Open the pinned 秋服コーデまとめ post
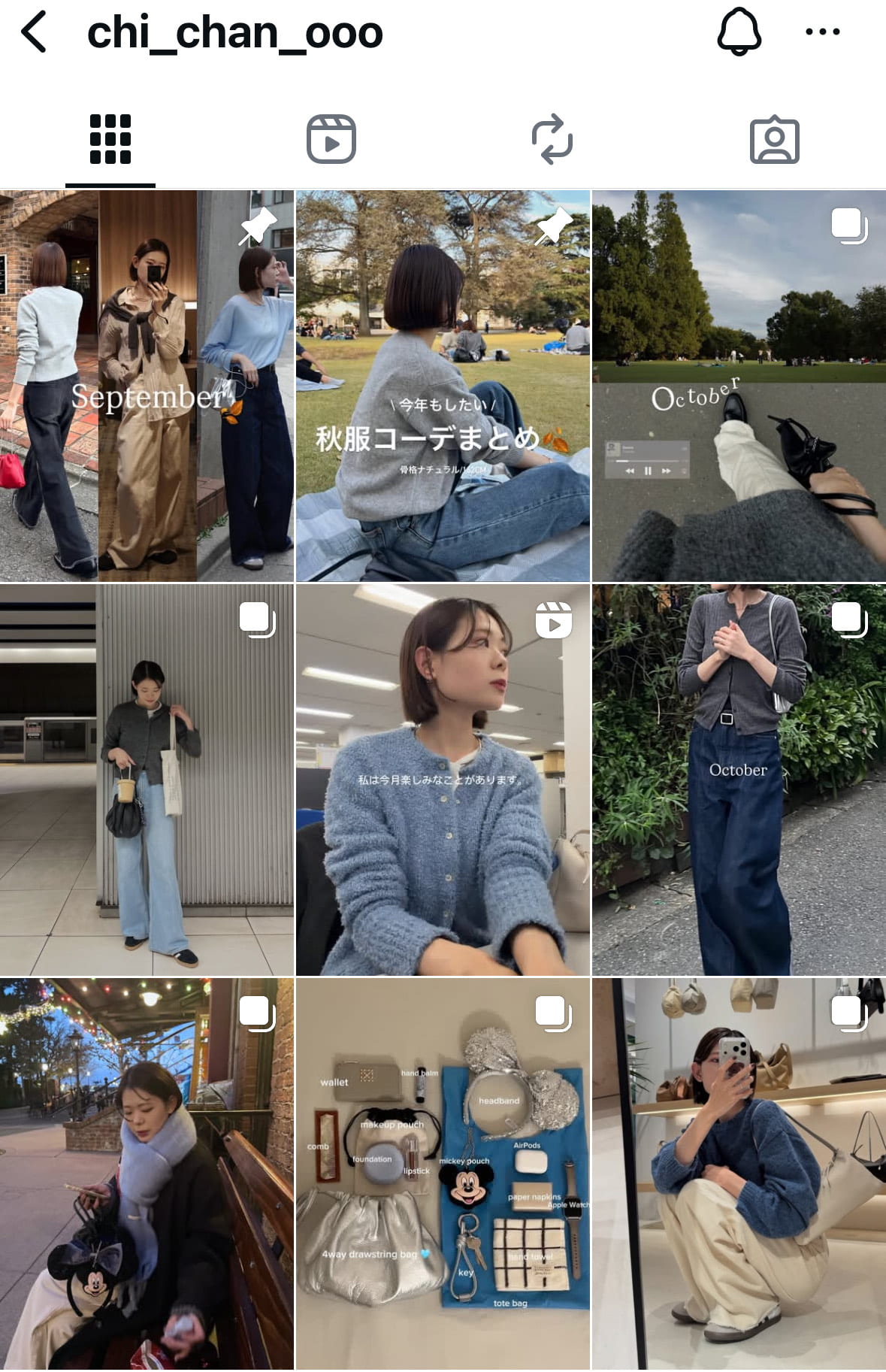The width and height of the screenshot is (886, 1372). click(443, 386)
